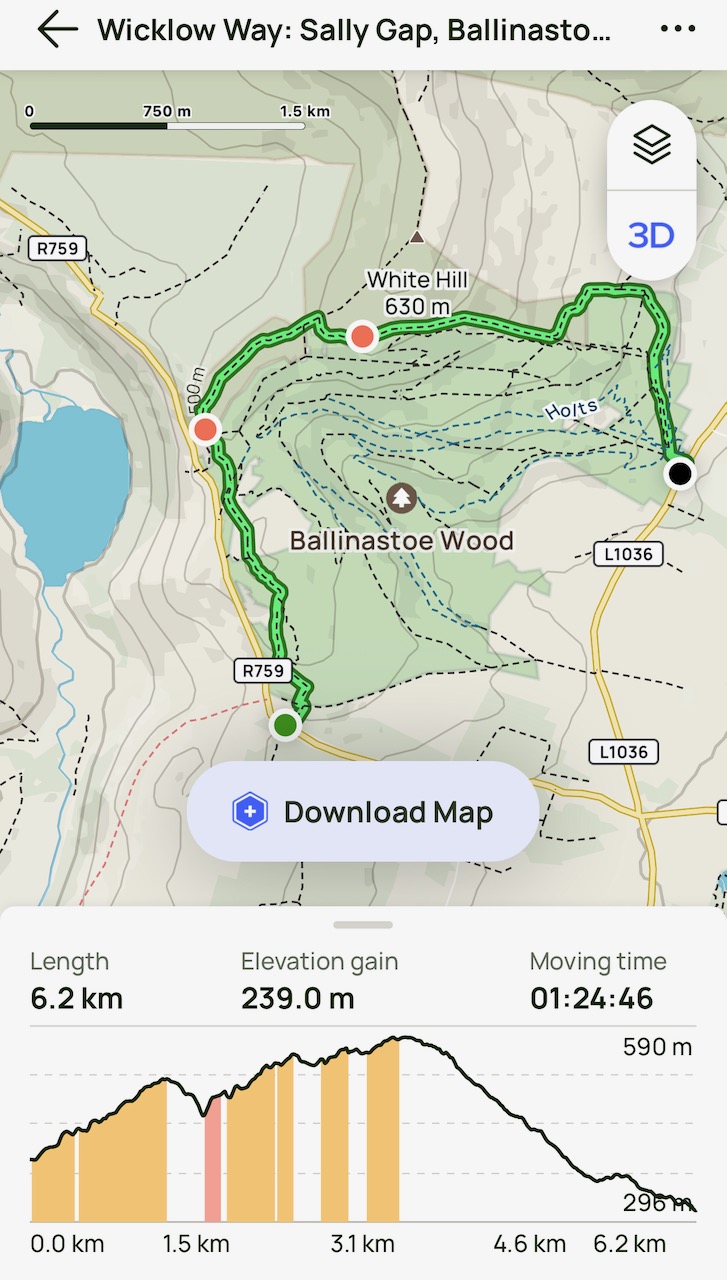This screenshot has width=727, height=1280.
Task: Open the map layers selector
Action: (651, 146)
